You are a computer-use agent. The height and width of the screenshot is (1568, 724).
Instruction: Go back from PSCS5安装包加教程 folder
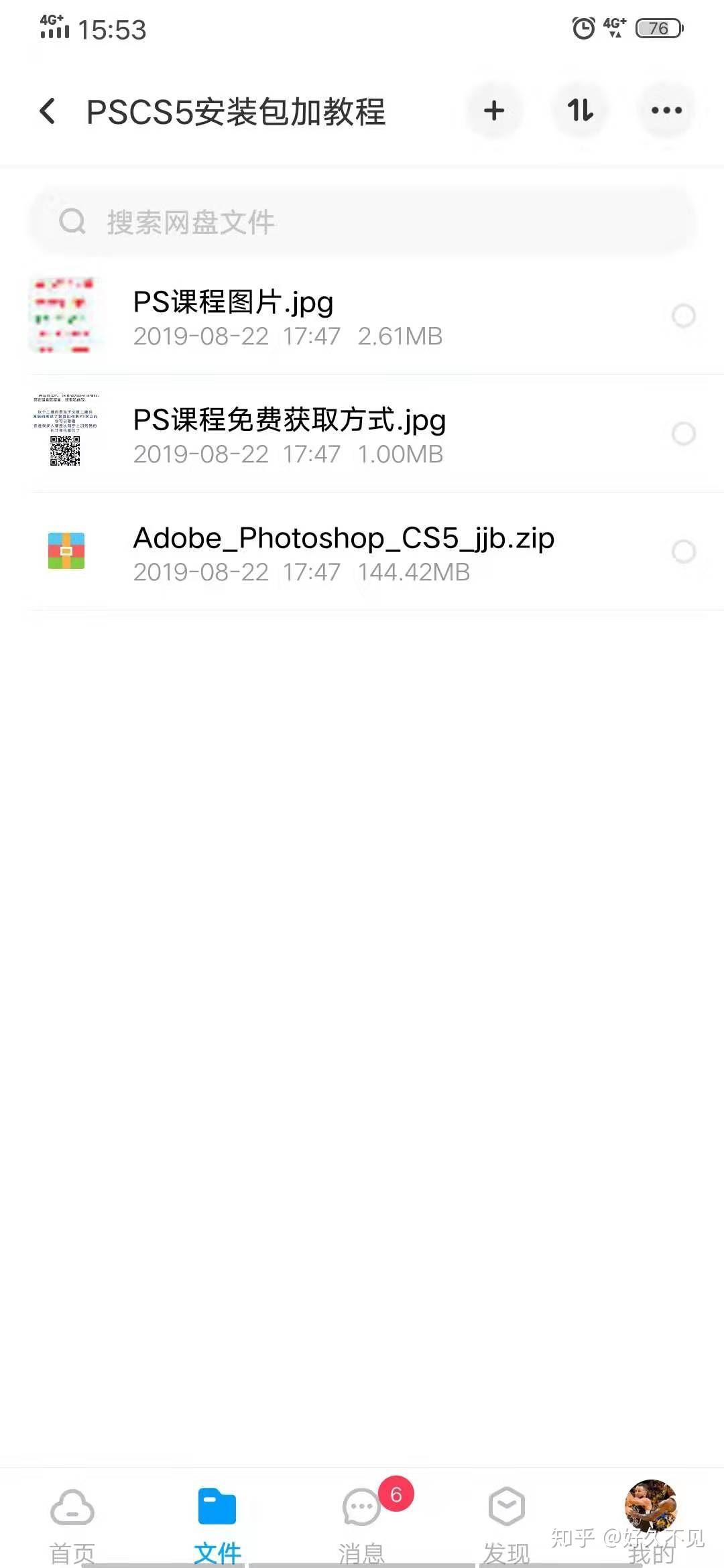pyautogui.click(x=47, y=111)
